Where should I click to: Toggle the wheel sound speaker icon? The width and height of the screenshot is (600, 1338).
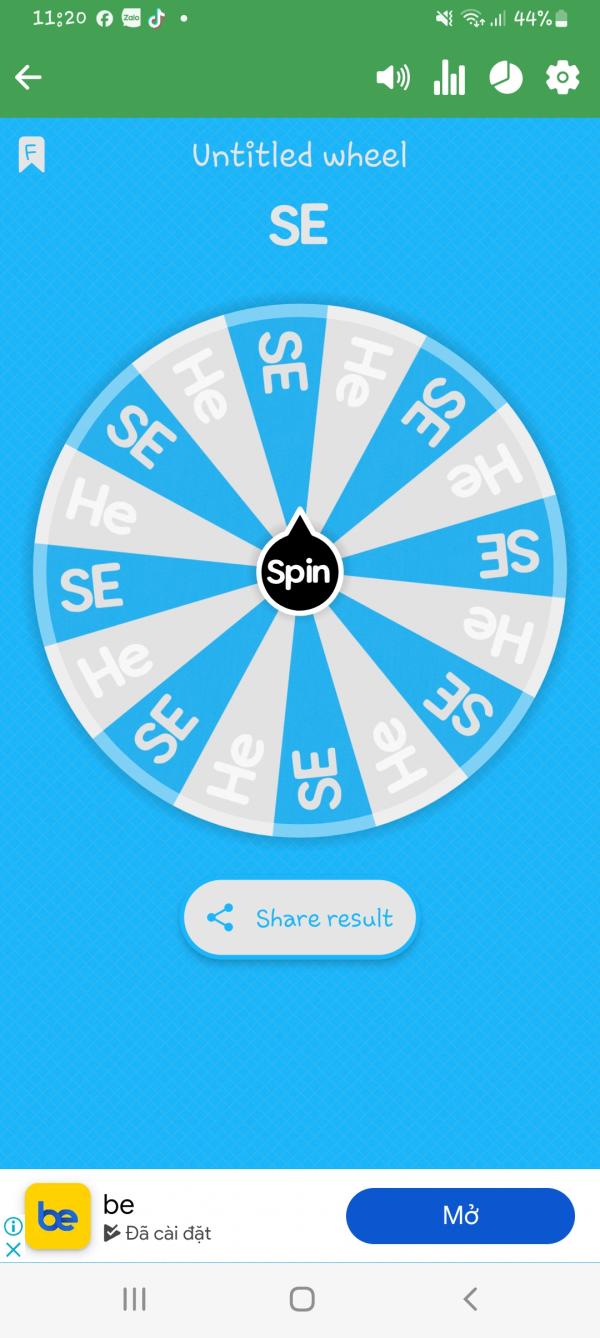[x=392, y=77]
